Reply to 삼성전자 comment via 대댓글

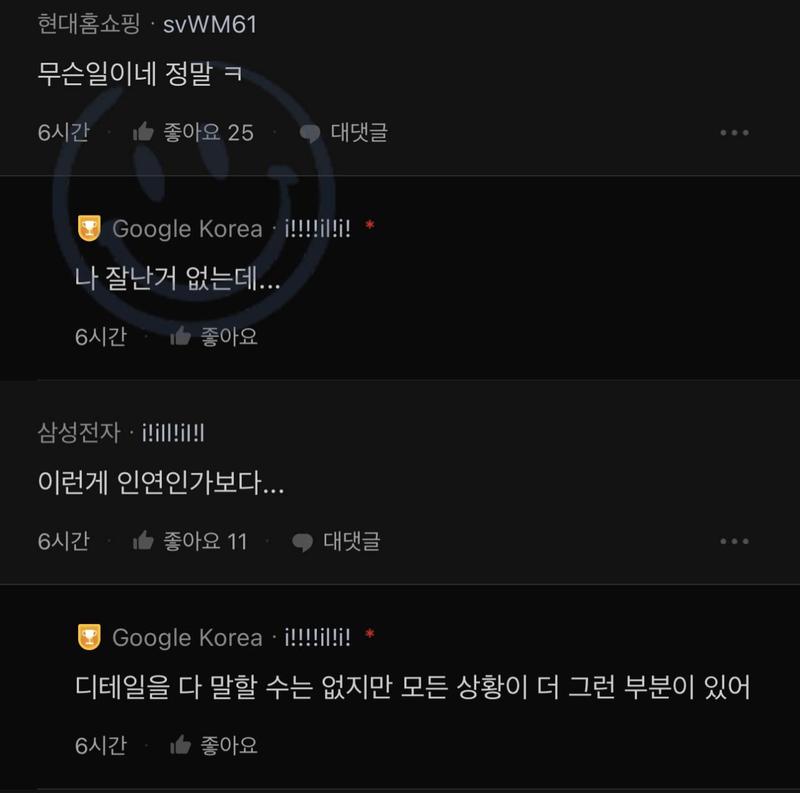point(337,541)
